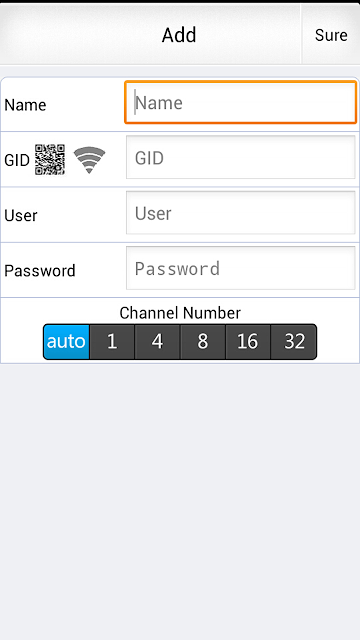The width and height of the screenshot is (360, 640).
Task: Select 8 as channel number
Action: pyautogui.click(x=203, y=342)
